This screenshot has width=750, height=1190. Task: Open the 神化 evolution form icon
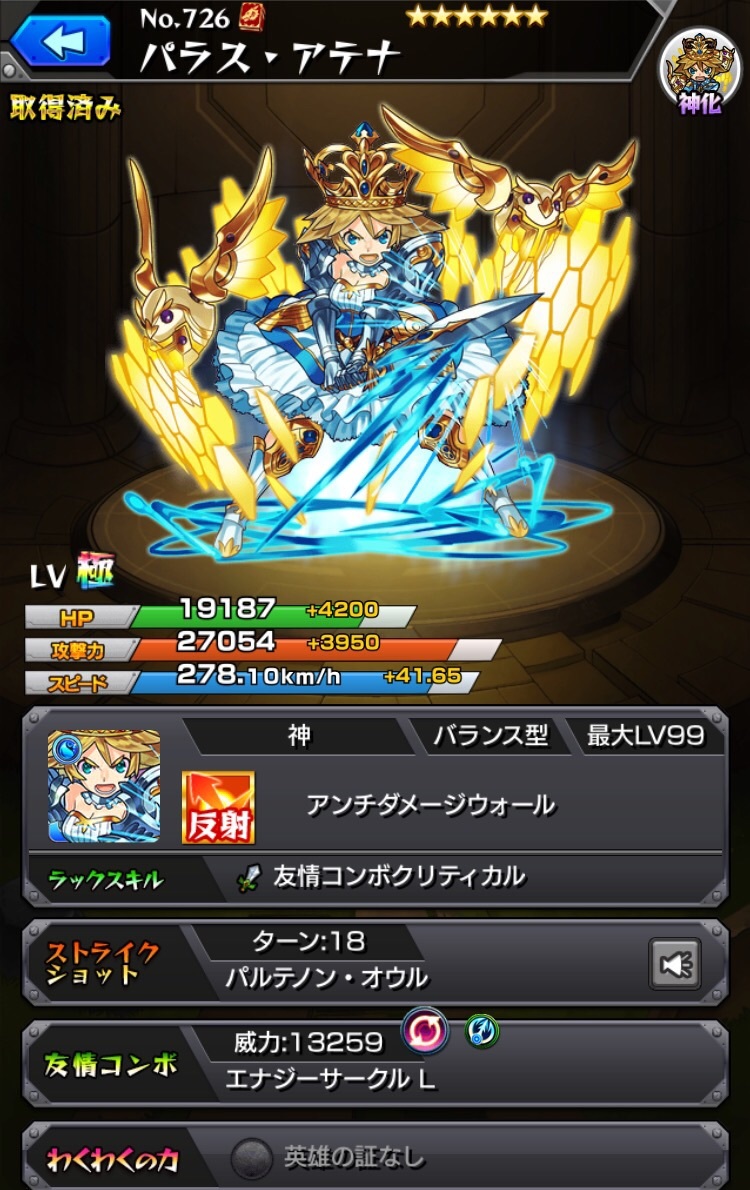[699, 72]
